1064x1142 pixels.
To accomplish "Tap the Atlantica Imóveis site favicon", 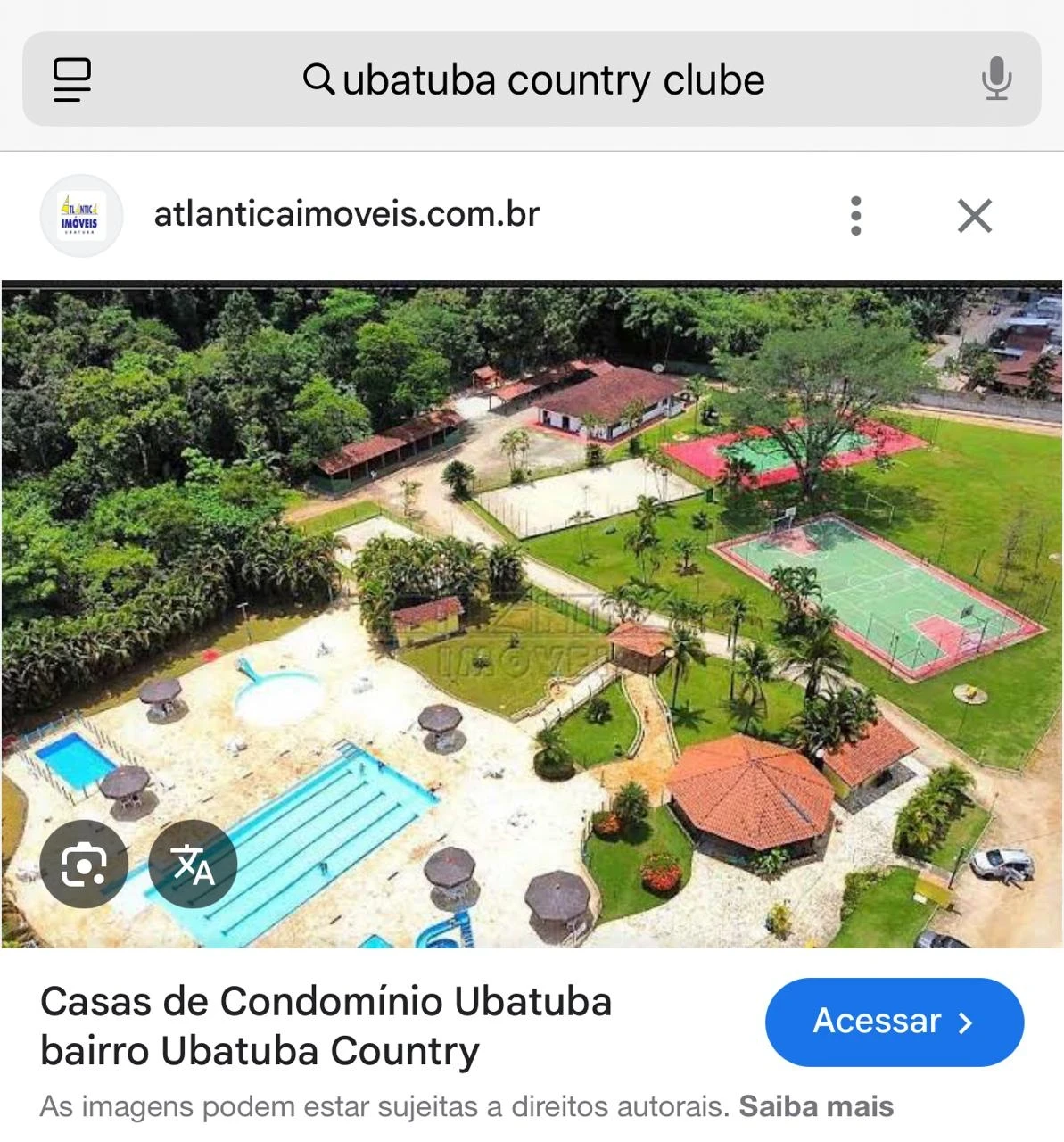I will [82, 215].
